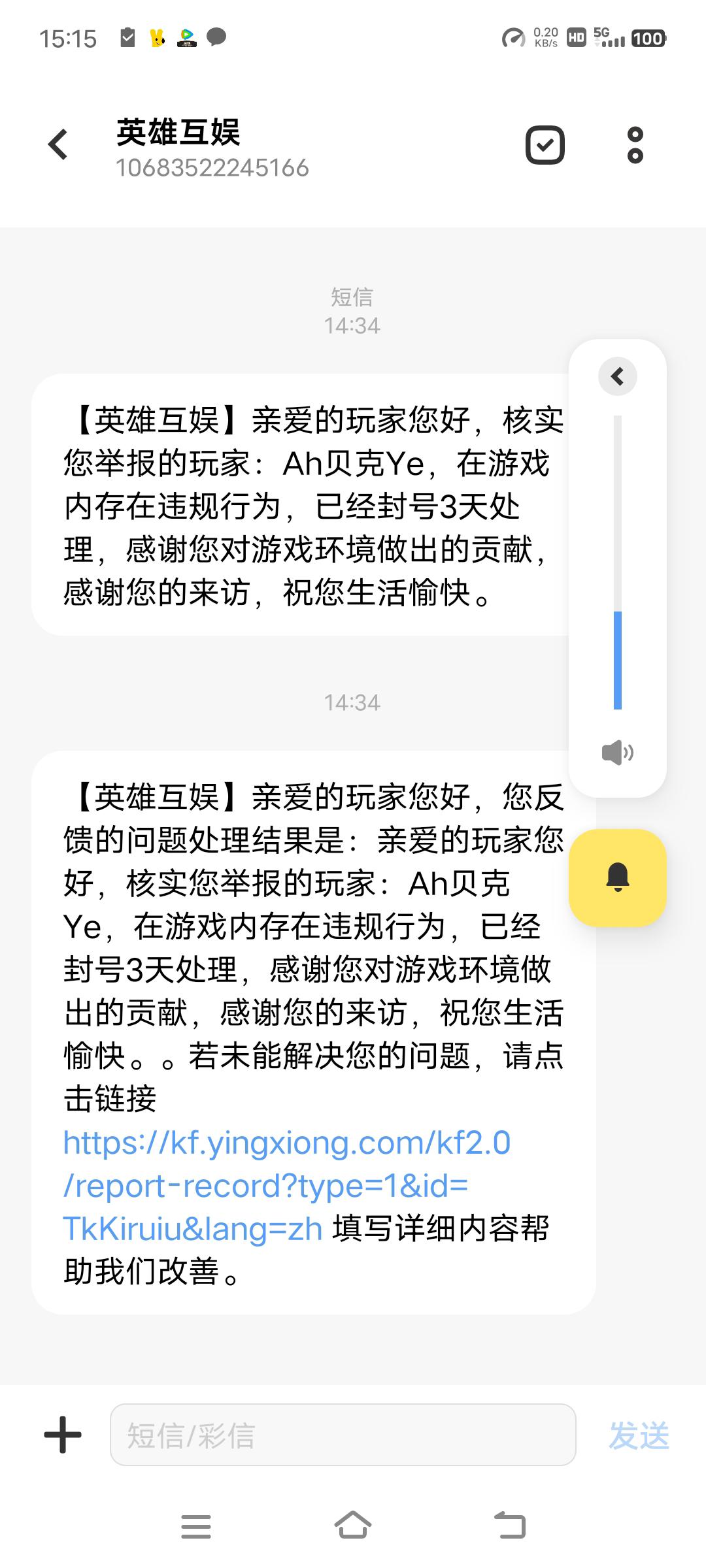Tap the system back button
Viewport: 706px width, 1568px height.
pos(511,1526)
